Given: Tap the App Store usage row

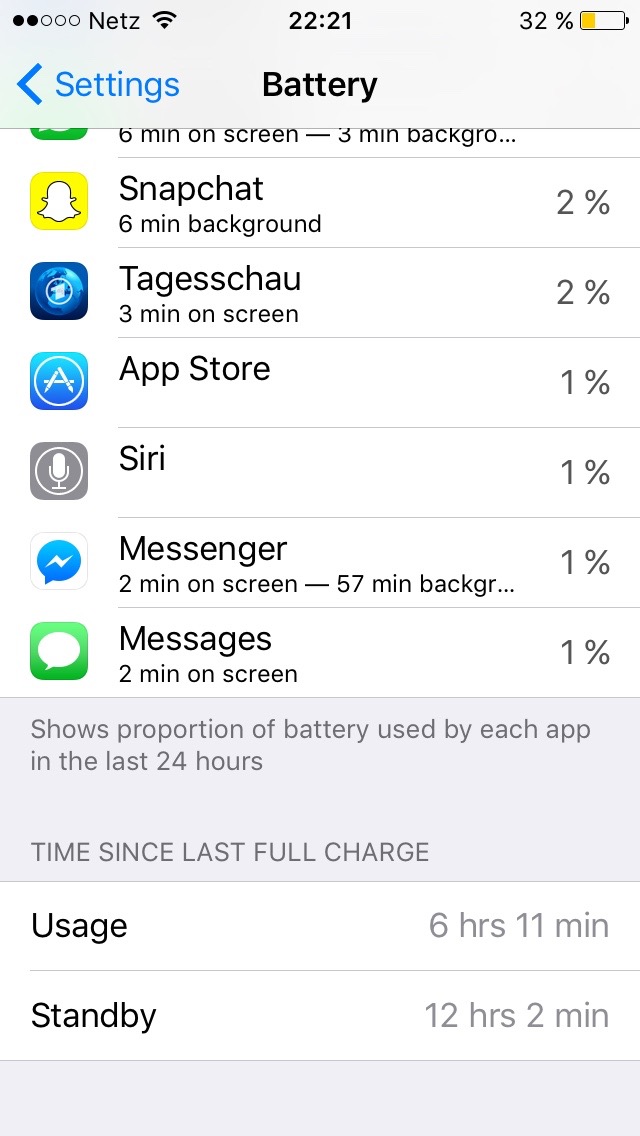Looking at the screenshot, I should pyautogui.click(x=320, y=382).
